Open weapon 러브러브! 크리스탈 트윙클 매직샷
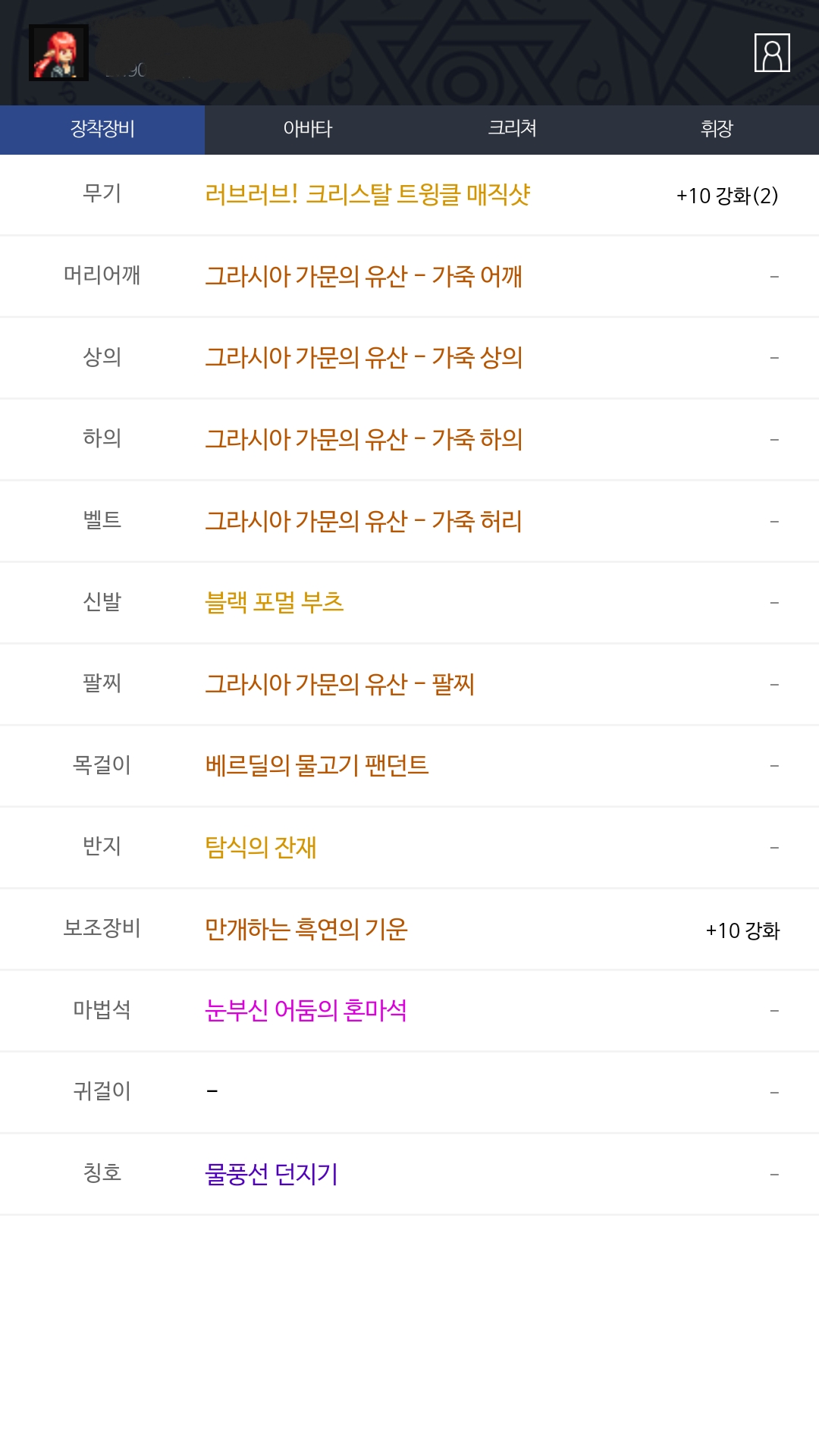Image resolution: width=819 pixels, height=1456 pixels. click(x=367, y=195)
